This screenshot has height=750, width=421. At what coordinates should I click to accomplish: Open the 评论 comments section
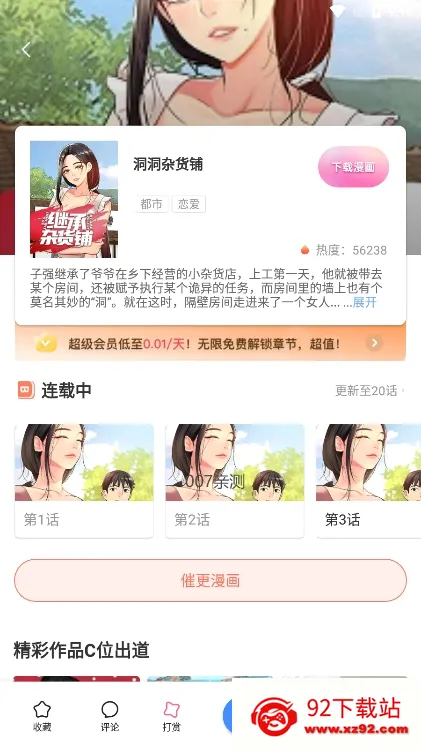point(110,716)
